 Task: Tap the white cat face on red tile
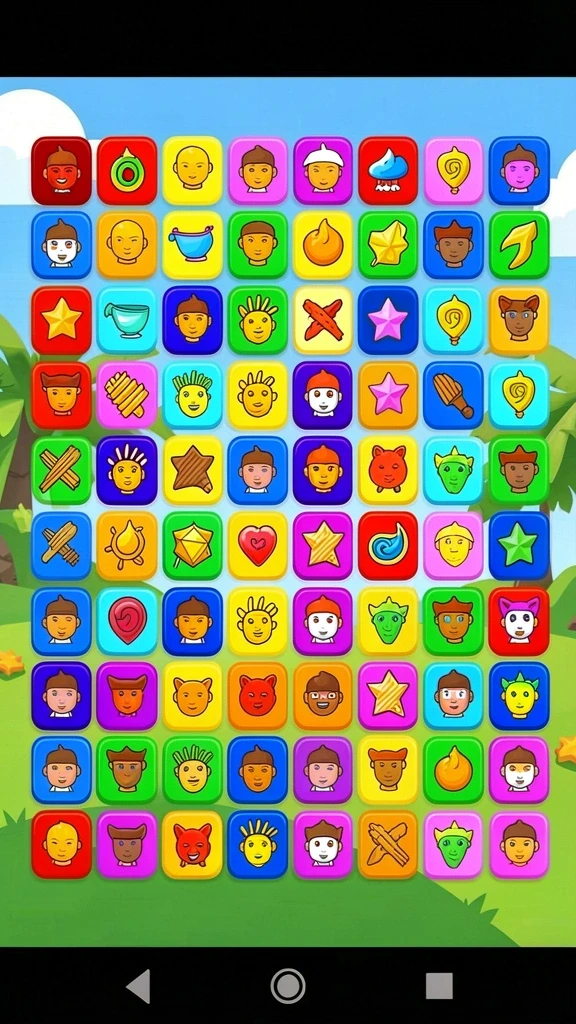click(519, 621)
